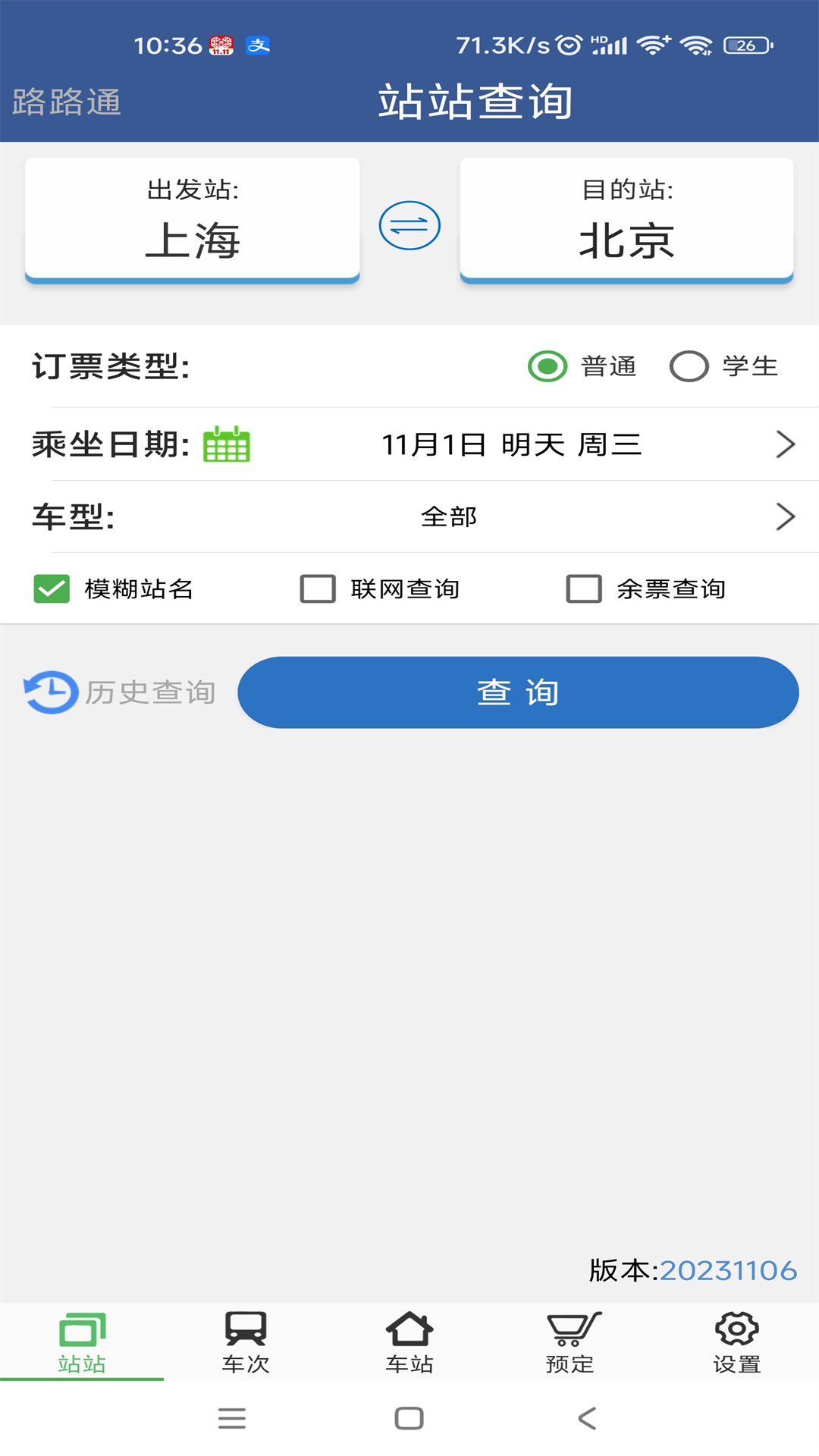Swap departure and destination stations

click(409, 225)
